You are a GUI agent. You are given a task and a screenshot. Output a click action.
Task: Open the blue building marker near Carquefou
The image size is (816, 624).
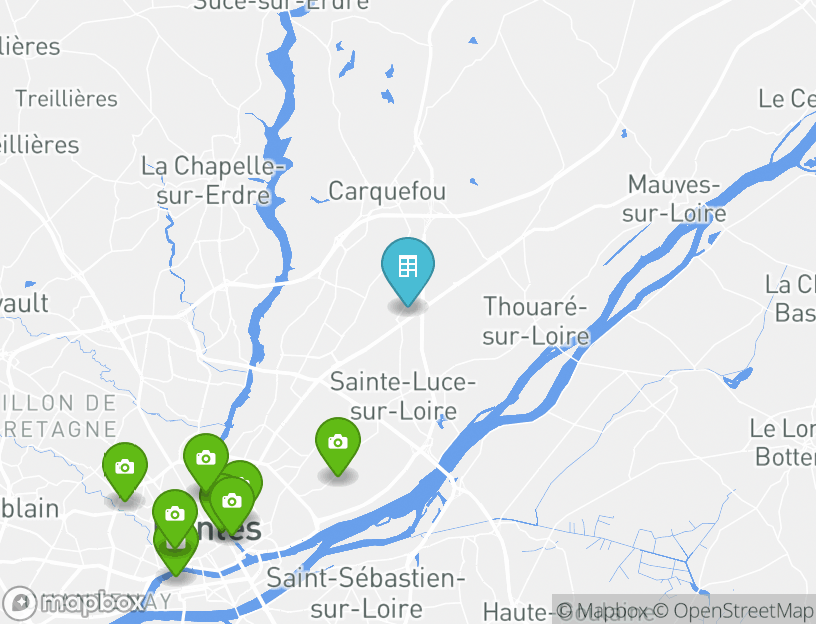(x=408, y=267)
